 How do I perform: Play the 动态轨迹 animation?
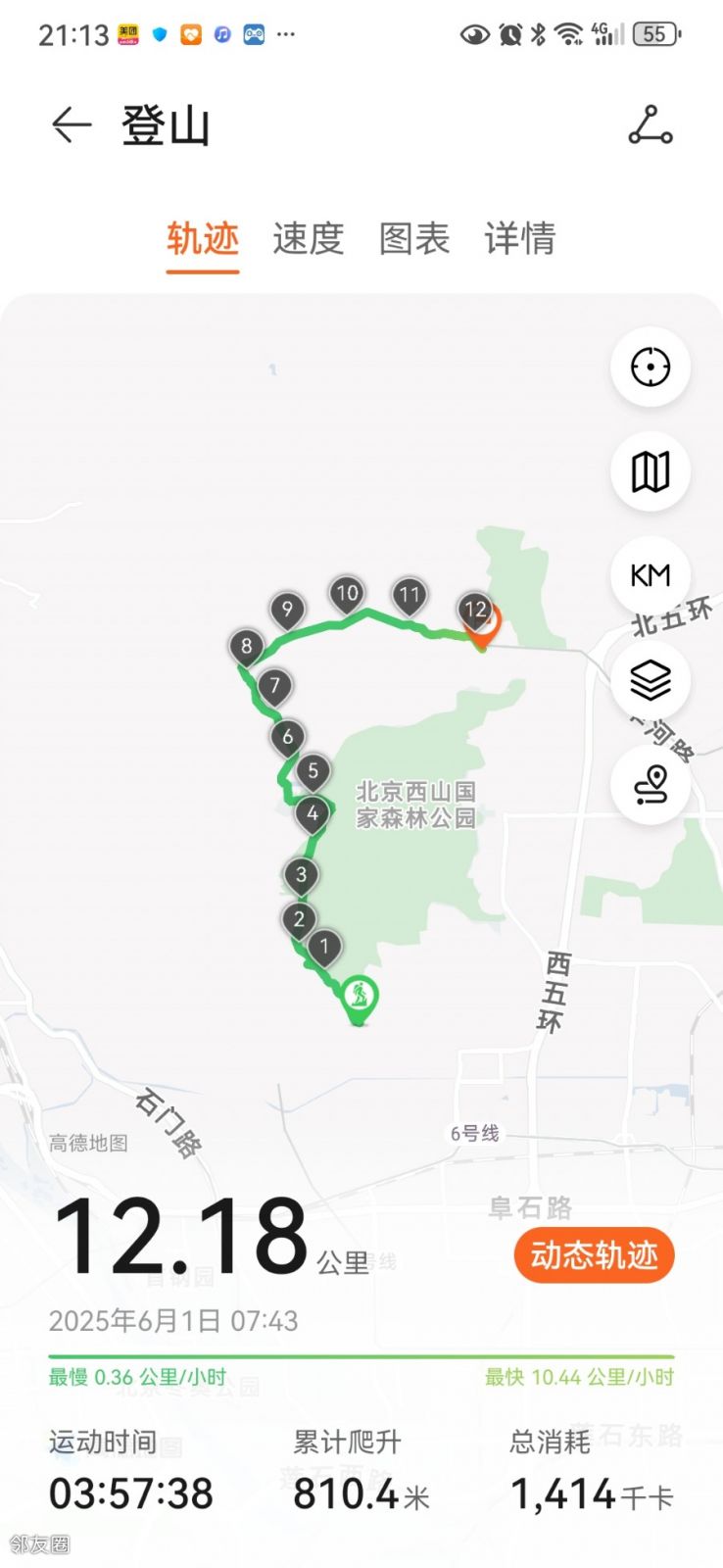tap(594, 1255)
